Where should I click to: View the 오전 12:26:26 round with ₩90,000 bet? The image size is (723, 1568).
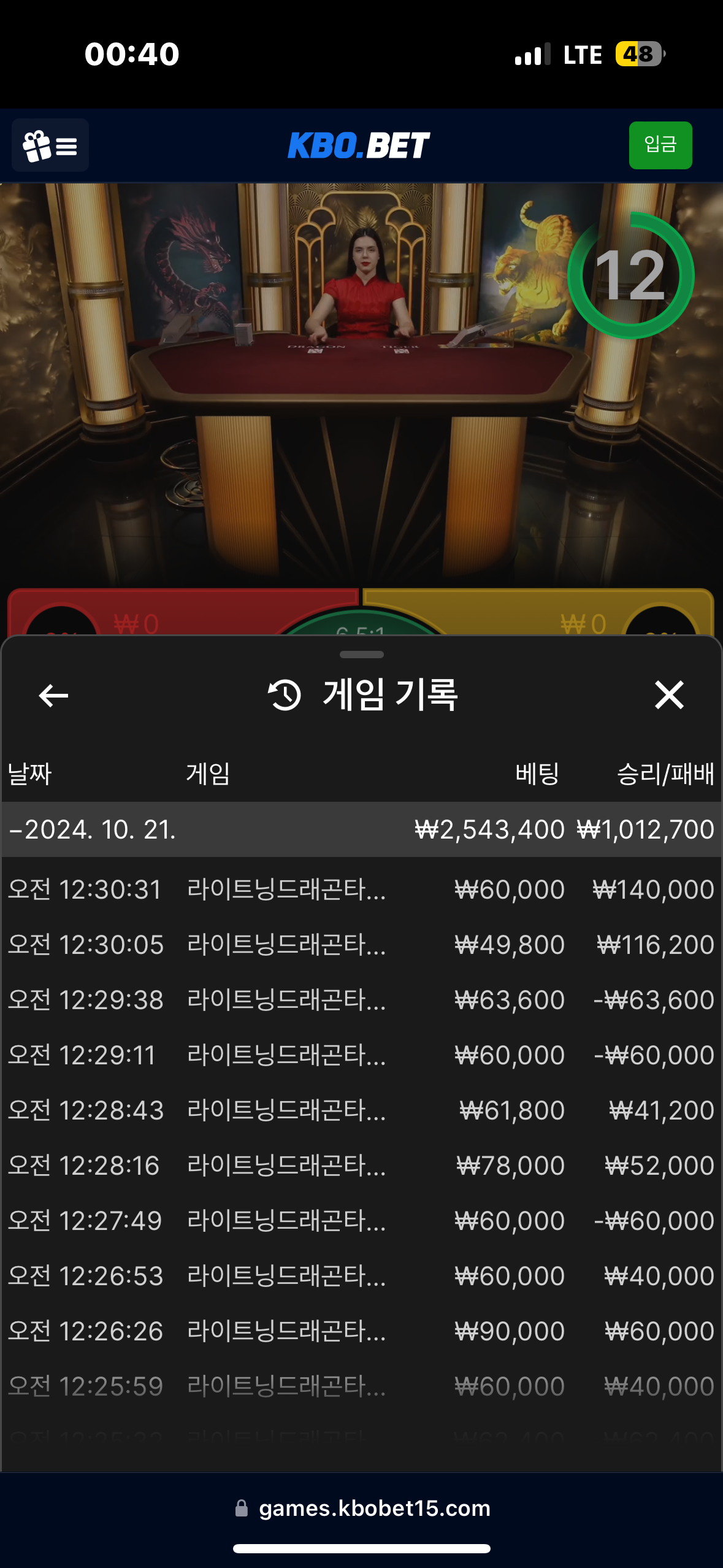point(361,1331)
